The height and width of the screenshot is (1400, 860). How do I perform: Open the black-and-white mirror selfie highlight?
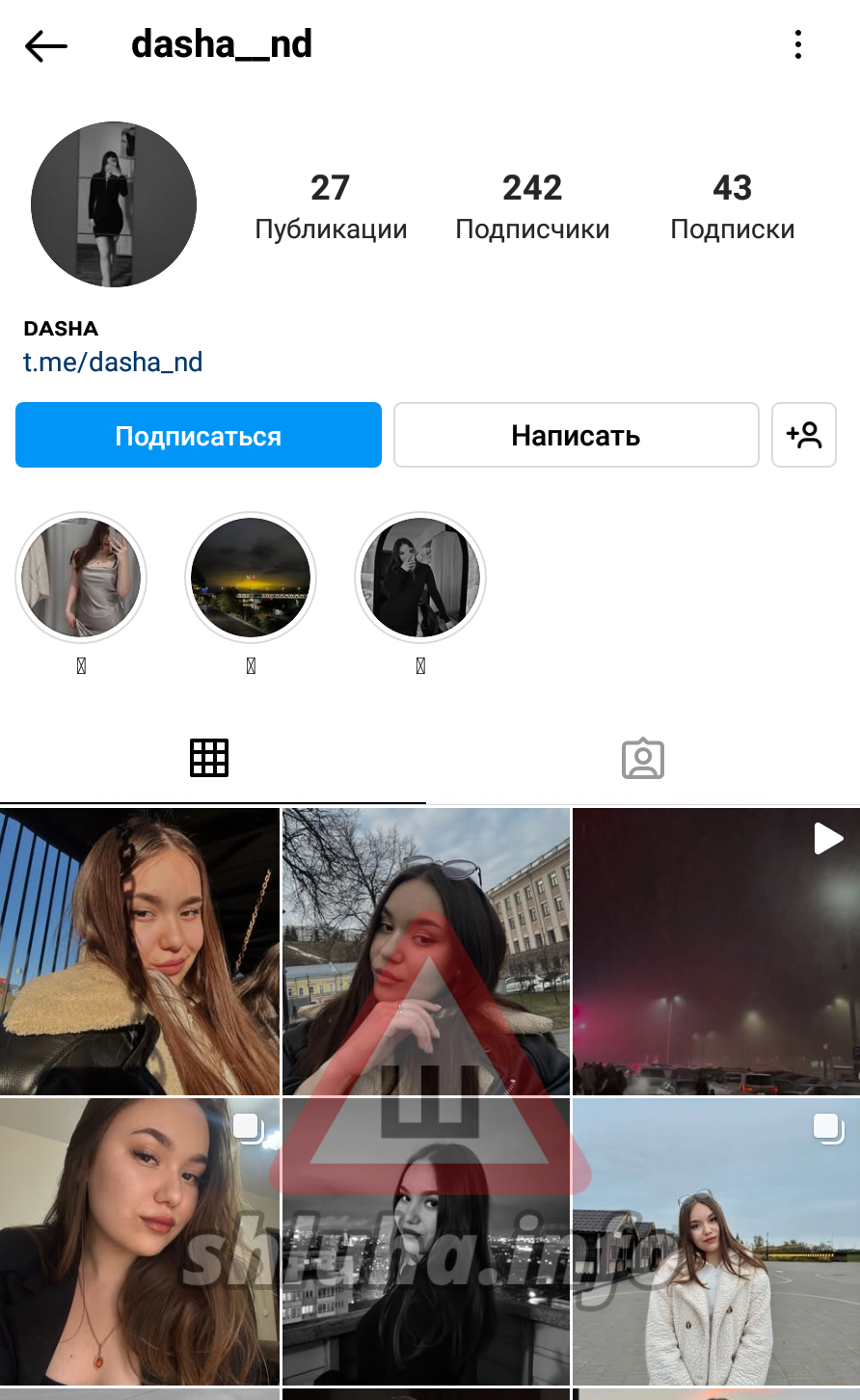420,578
